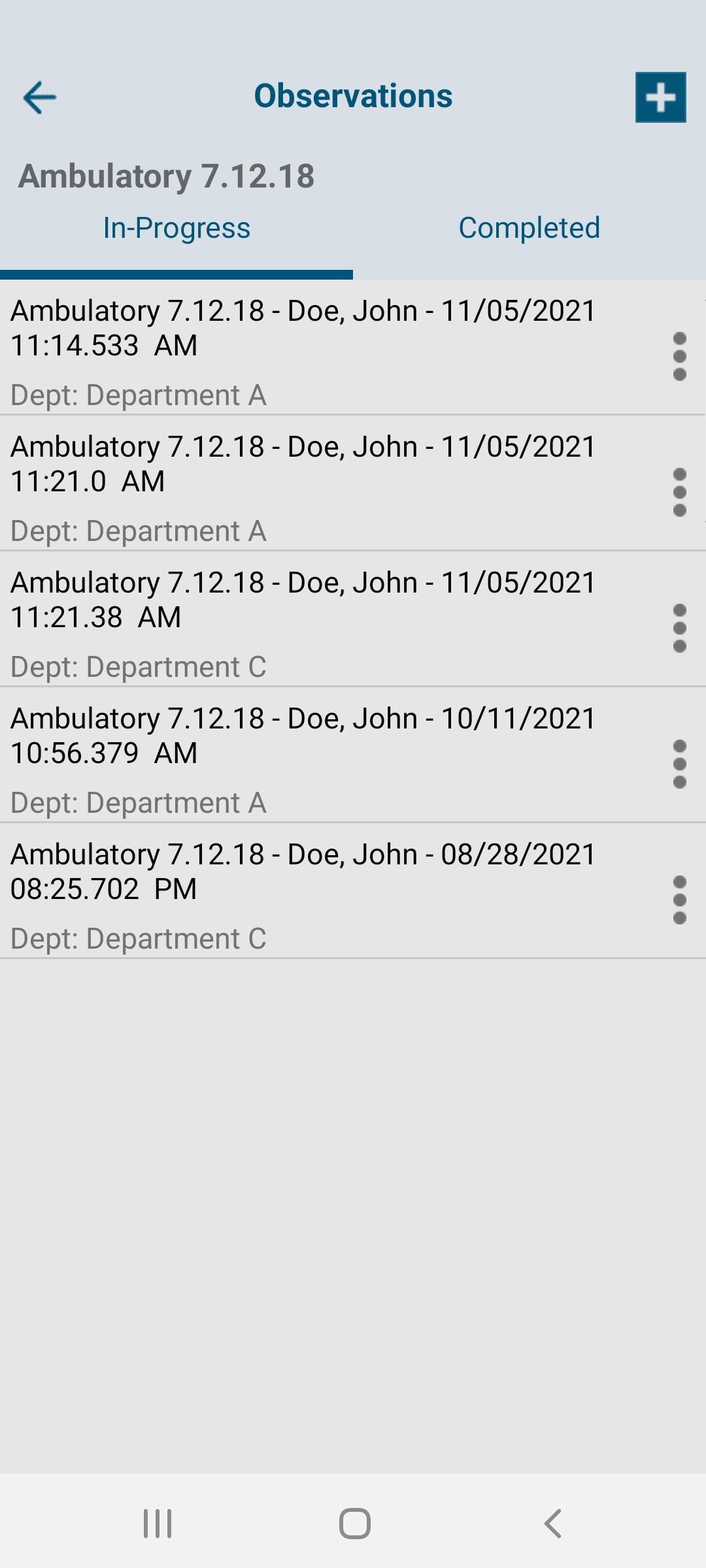Switch to the Completed tab
The image size is (706, 1568).
pyautogui.click(x=529, y=228)
